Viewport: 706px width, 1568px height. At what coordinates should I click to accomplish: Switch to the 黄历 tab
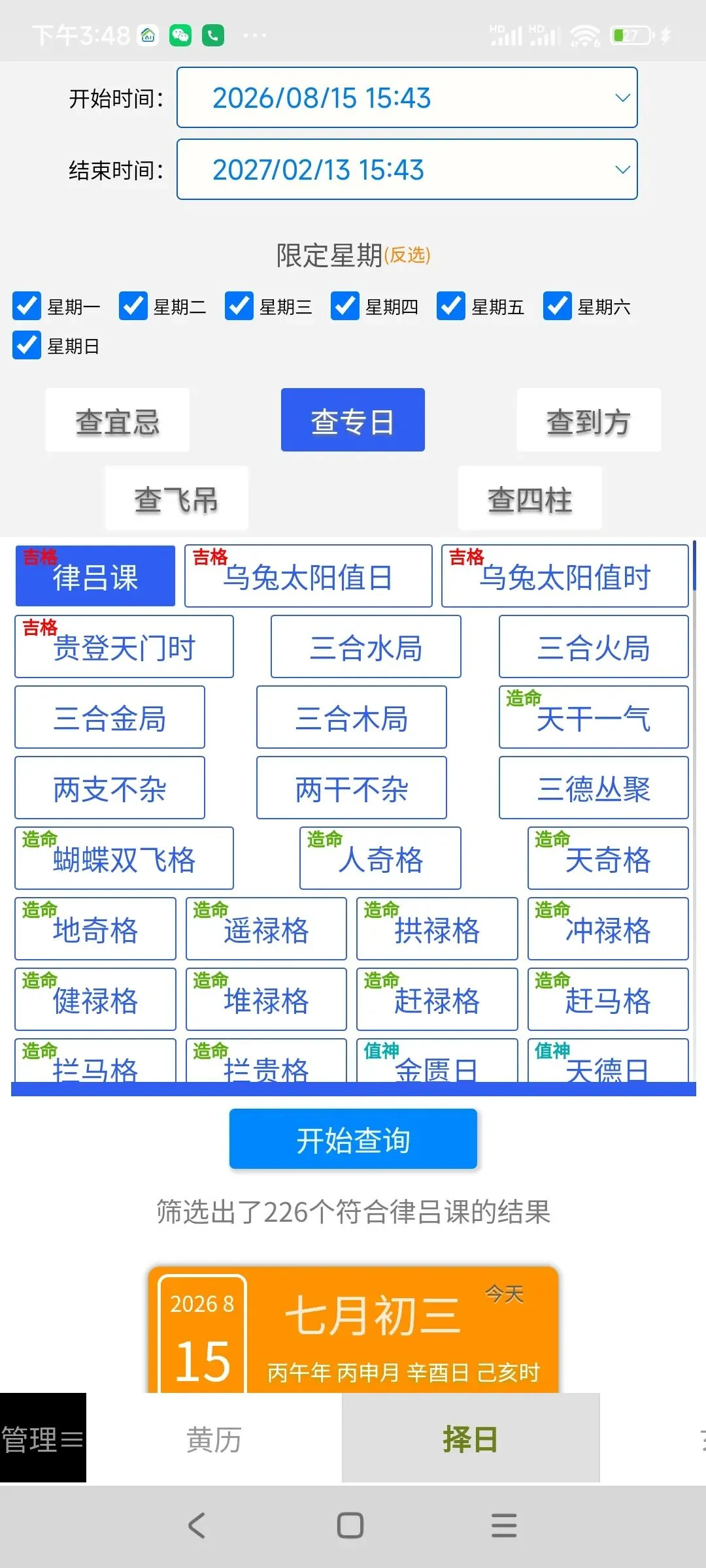pyautogui.click(x=214, y=1438)
